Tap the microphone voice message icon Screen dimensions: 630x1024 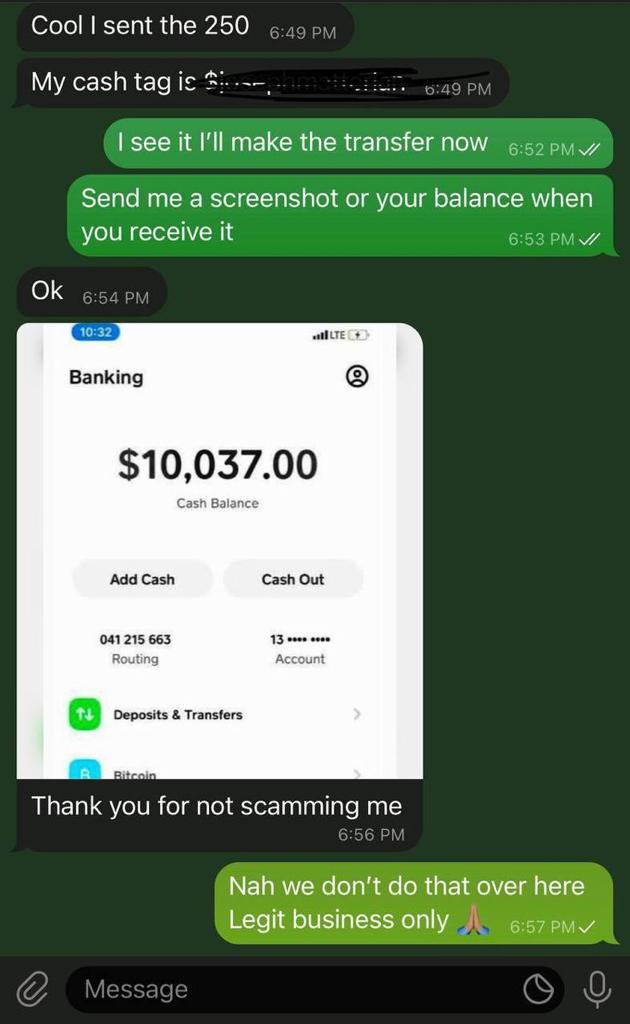point(597,989)
